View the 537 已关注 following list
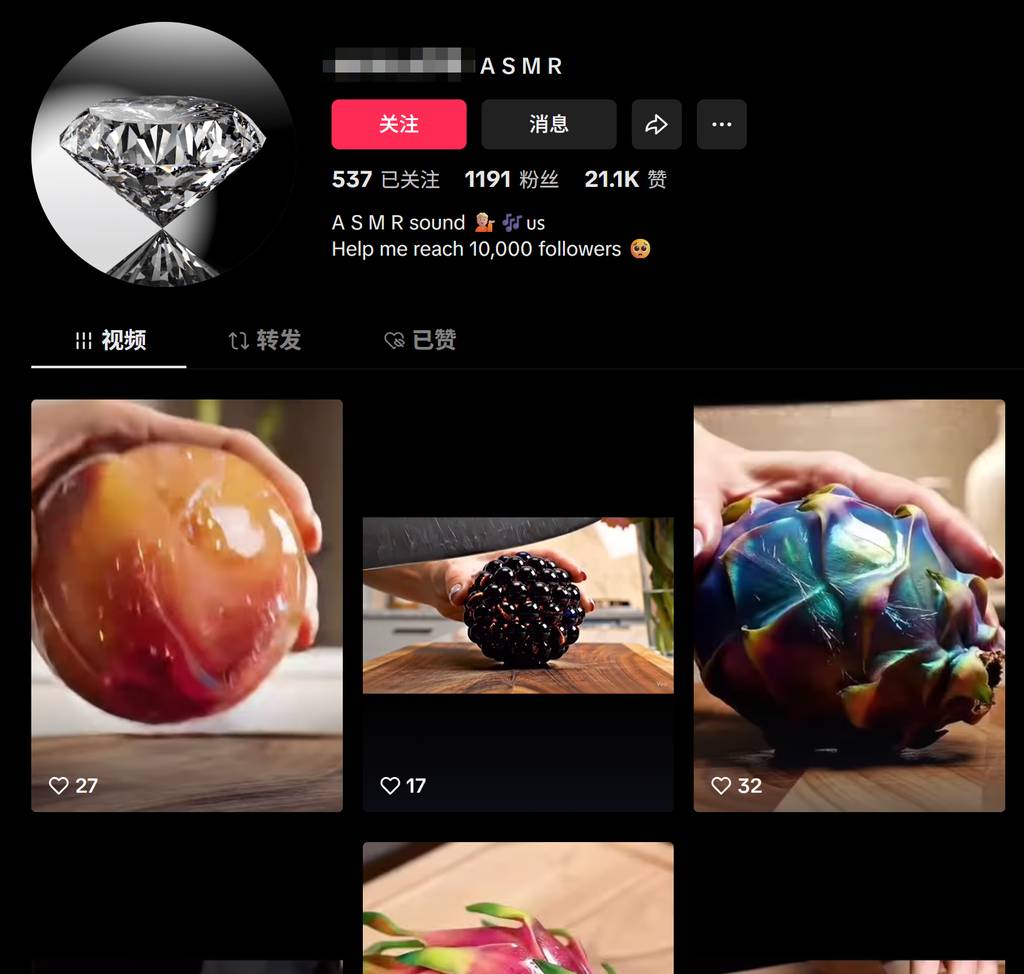Viewport: 1024px width, 974px height. [385, 179]
